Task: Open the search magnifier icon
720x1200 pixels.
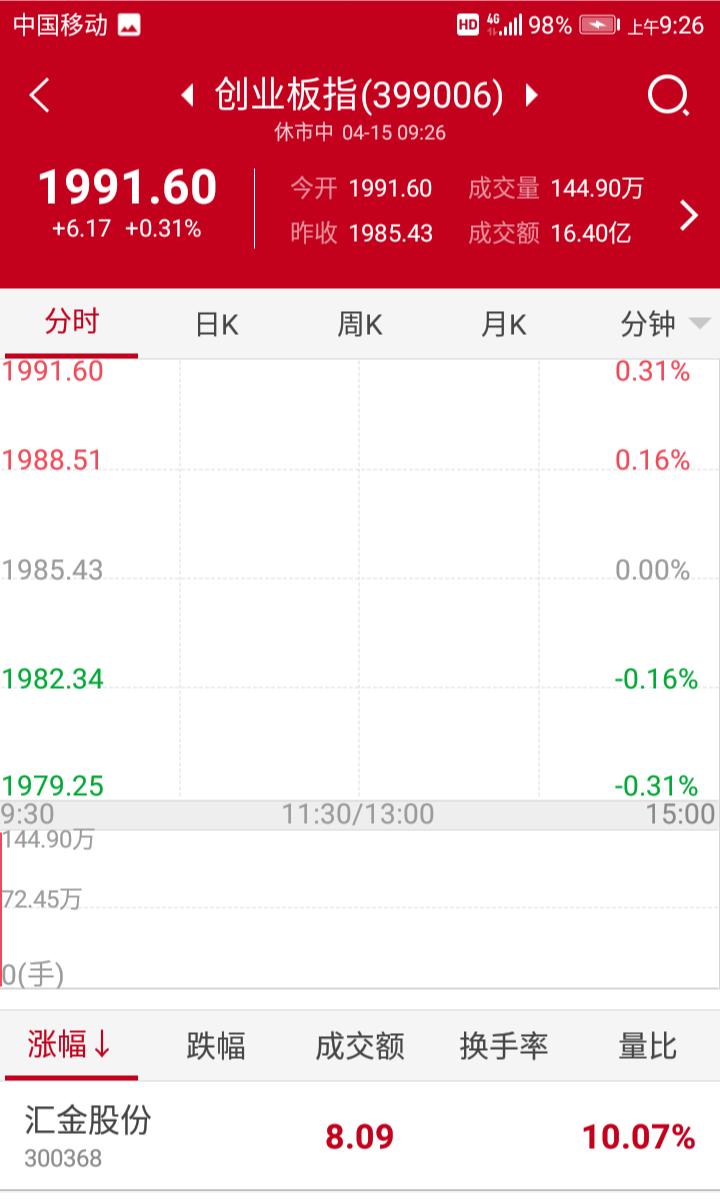Action: [x=668, y=97]
